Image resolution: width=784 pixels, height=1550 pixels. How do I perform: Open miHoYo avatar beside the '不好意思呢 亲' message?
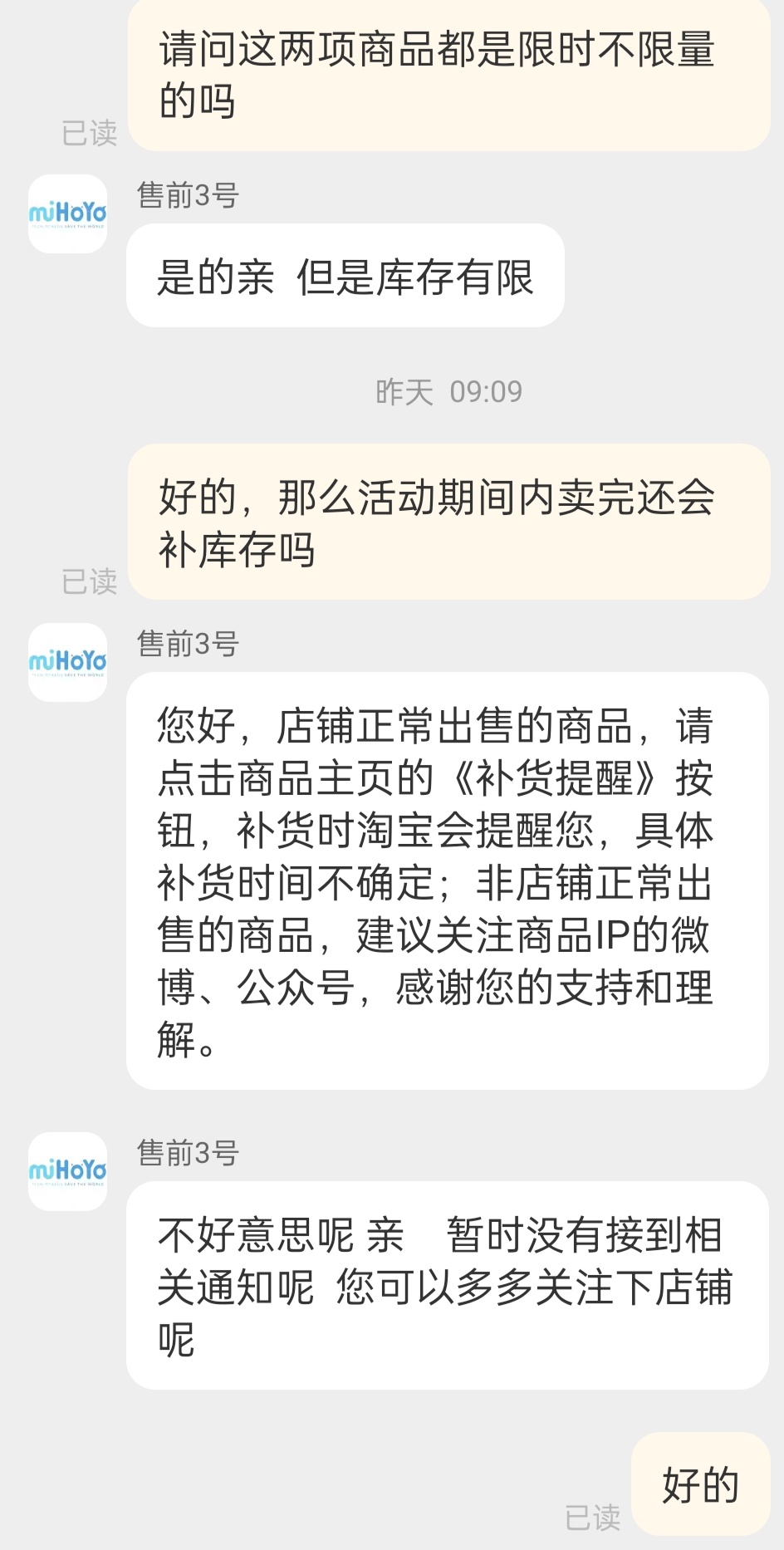point(68,1172)
